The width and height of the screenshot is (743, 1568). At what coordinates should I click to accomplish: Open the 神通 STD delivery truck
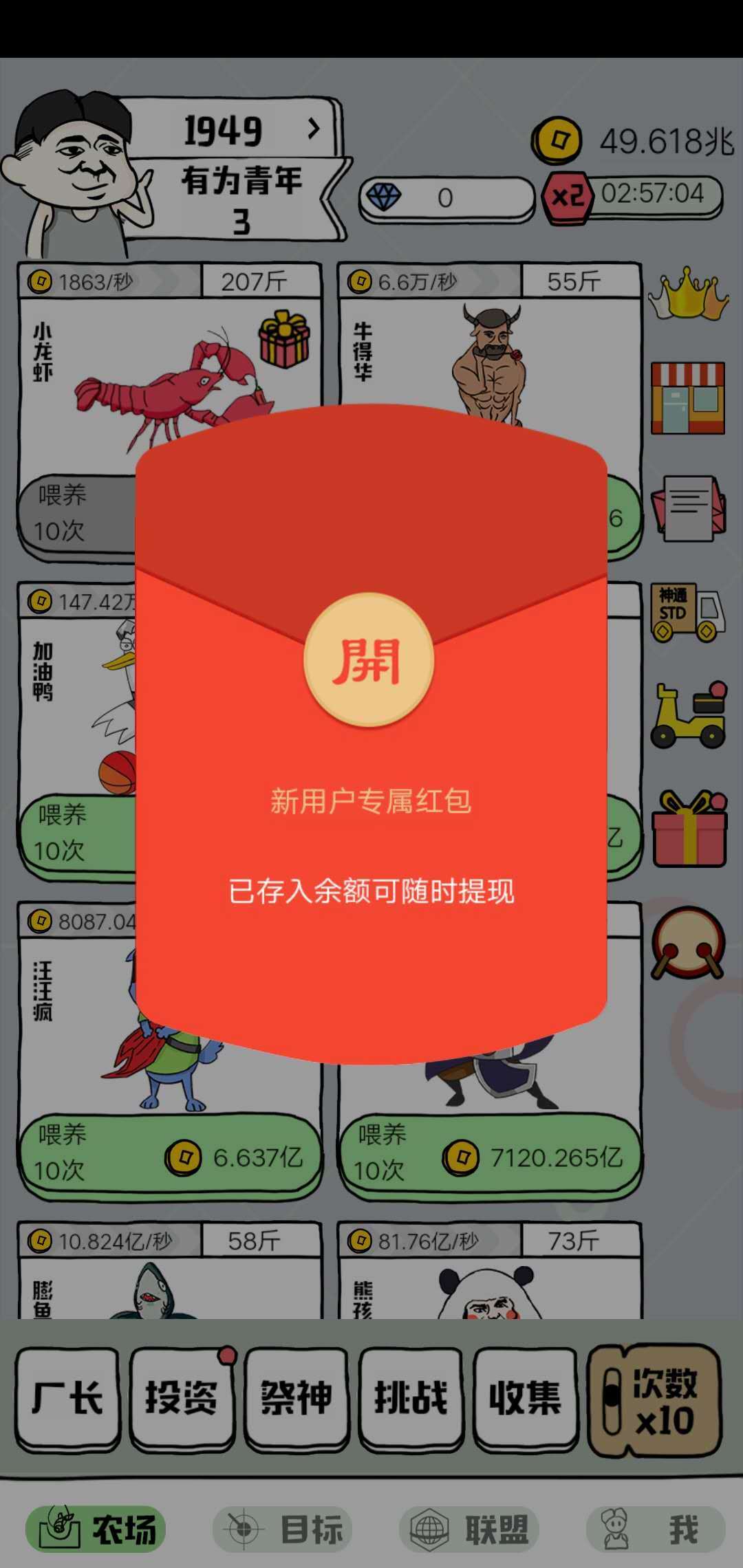click(688, 612)
